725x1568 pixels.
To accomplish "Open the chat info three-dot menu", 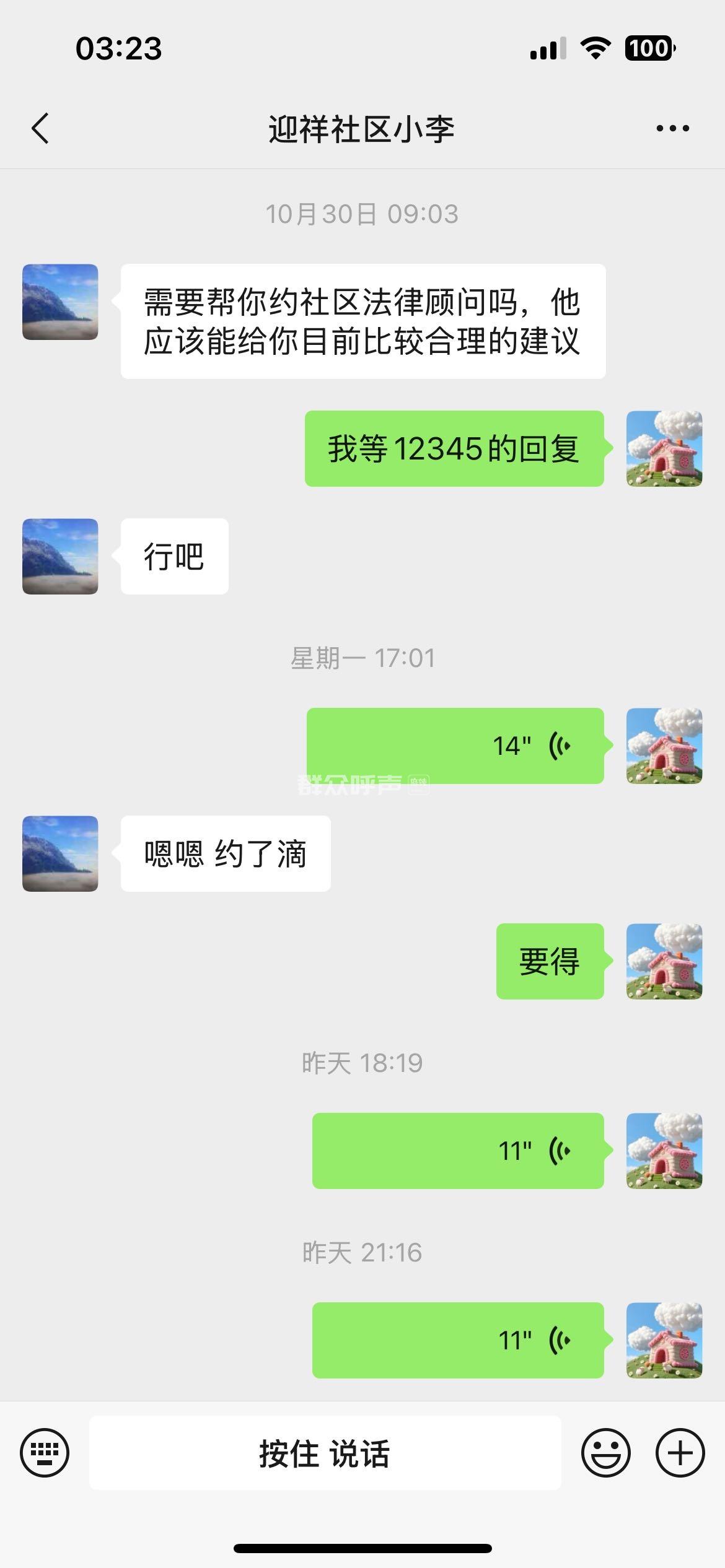I will (x=672, y=129).
